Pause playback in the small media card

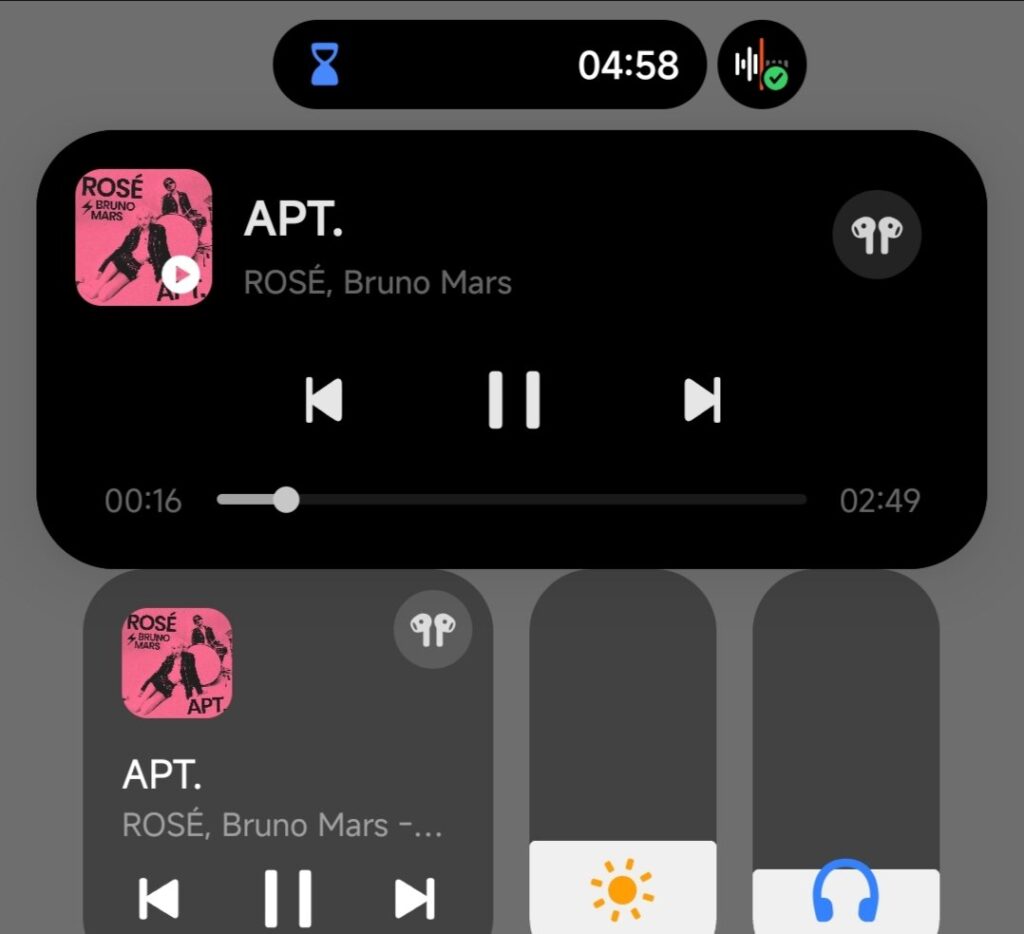tap(288, 897)
